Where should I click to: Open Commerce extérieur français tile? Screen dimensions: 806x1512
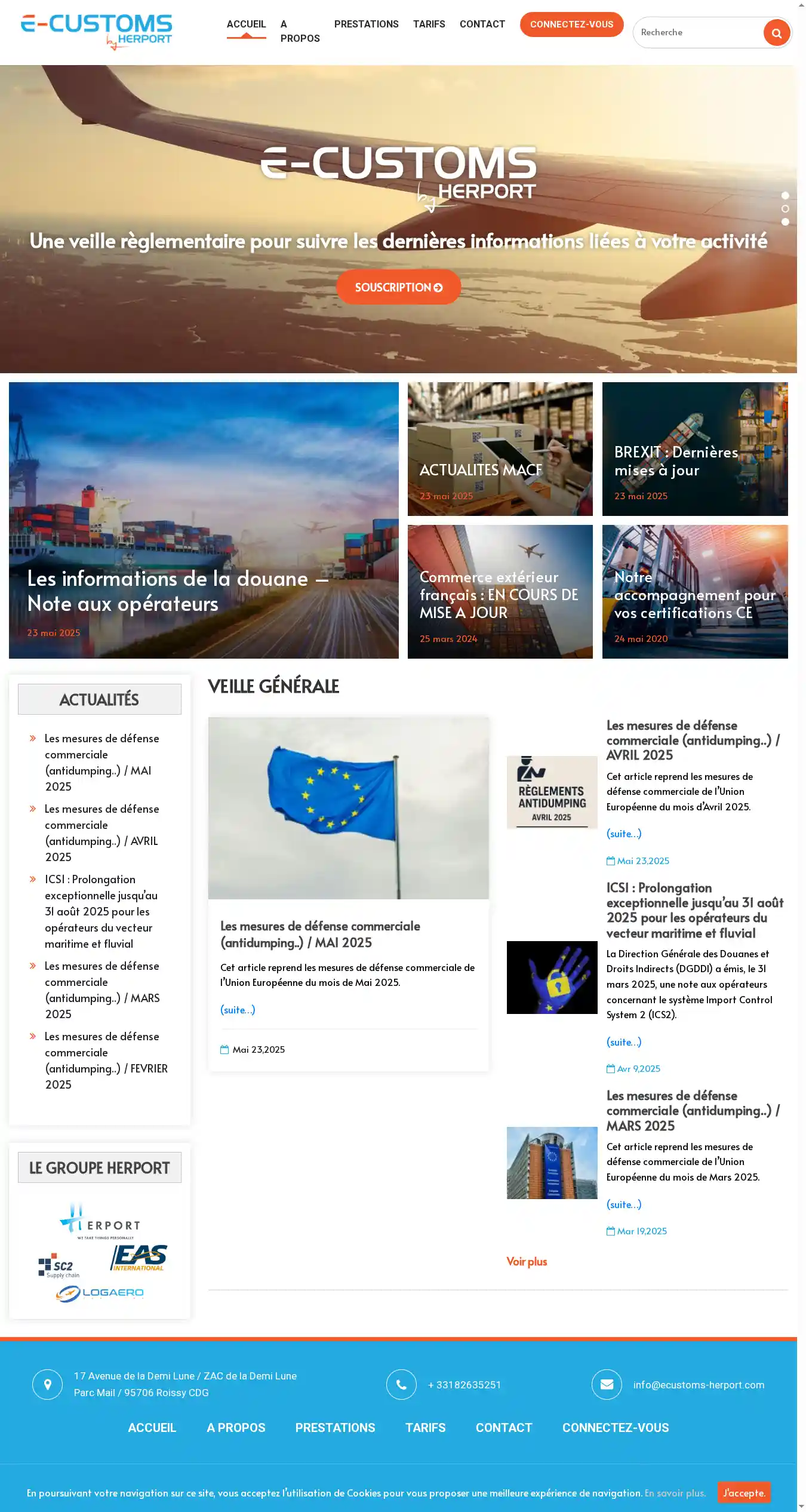500,591
